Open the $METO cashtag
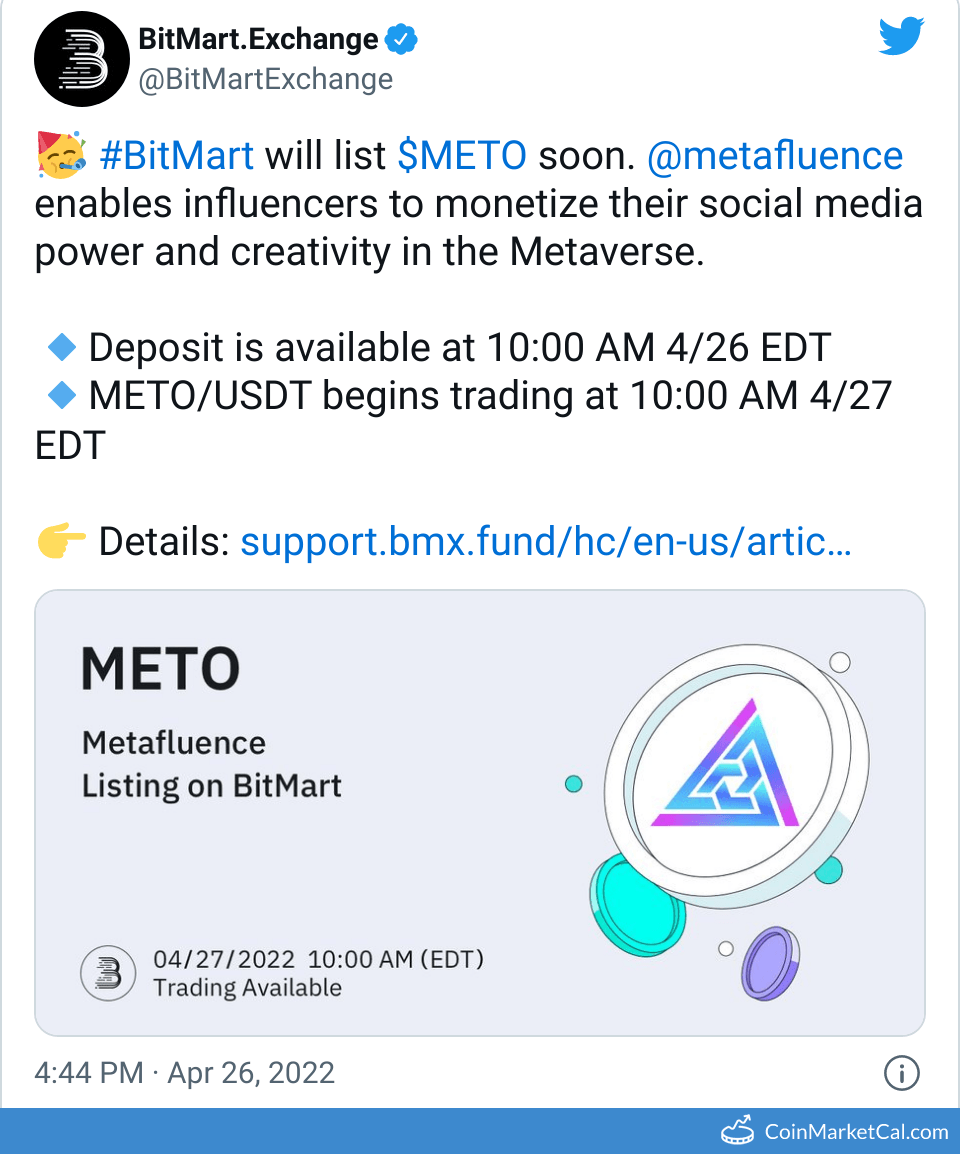Image resolution: width=960 pixels, height=1154 pixels. tap(462, 156)
